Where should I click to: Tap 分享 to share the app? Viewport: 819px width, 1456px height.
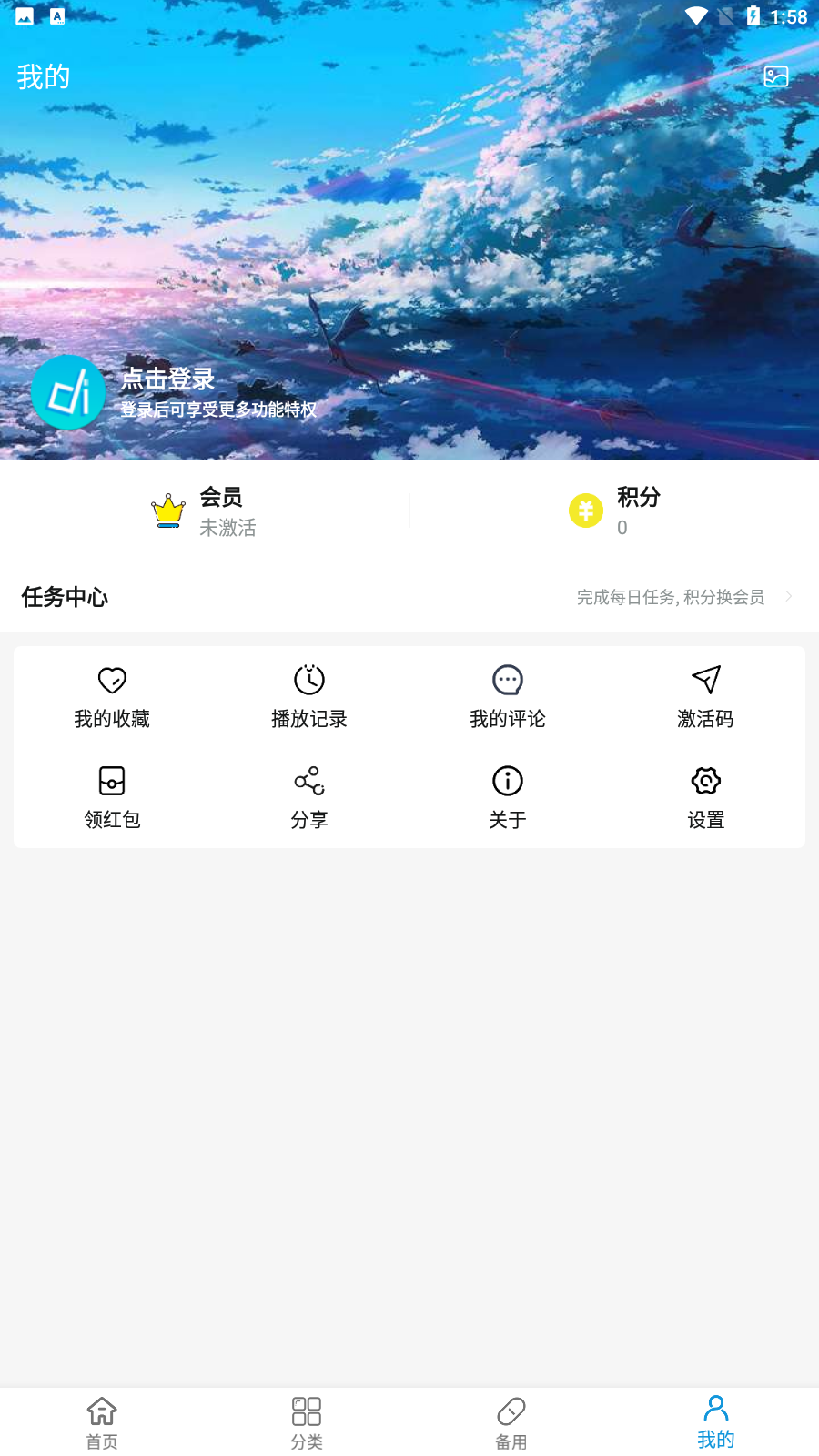309,798
